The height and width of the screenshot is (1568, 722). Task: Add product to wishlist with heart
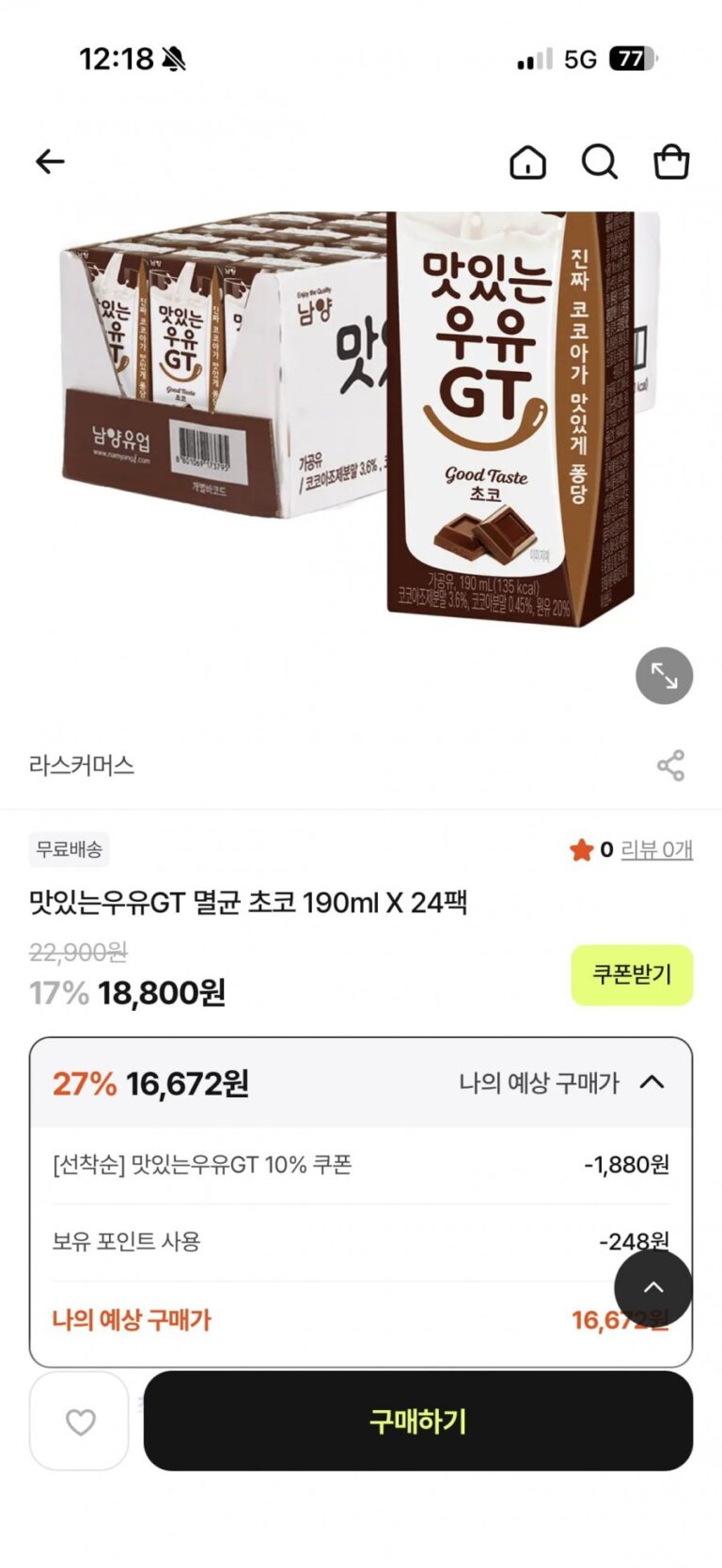click(80, 1421)
